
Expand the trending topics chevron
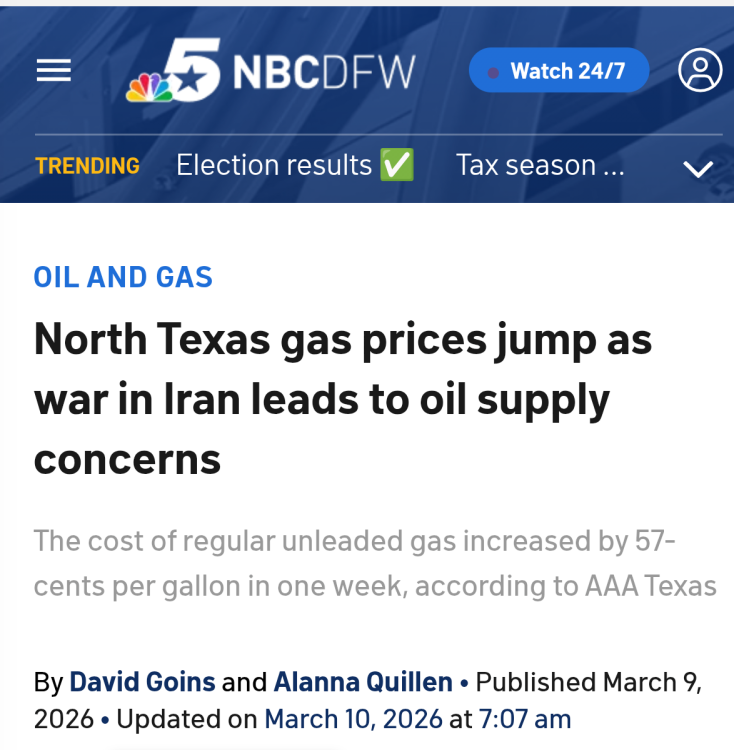(x=697, y=168)
